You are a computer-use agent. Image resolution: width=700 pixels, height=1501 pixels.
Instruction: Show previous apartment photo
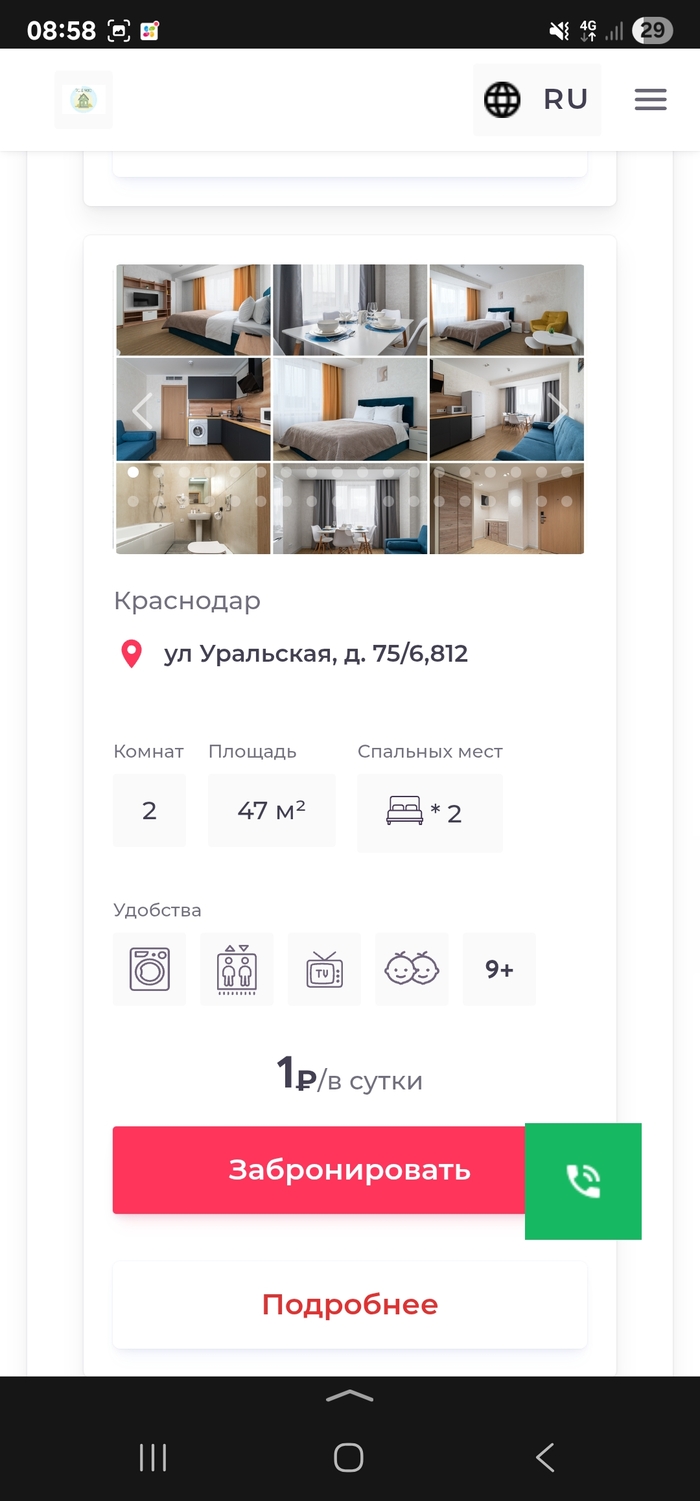click(142, 409)
